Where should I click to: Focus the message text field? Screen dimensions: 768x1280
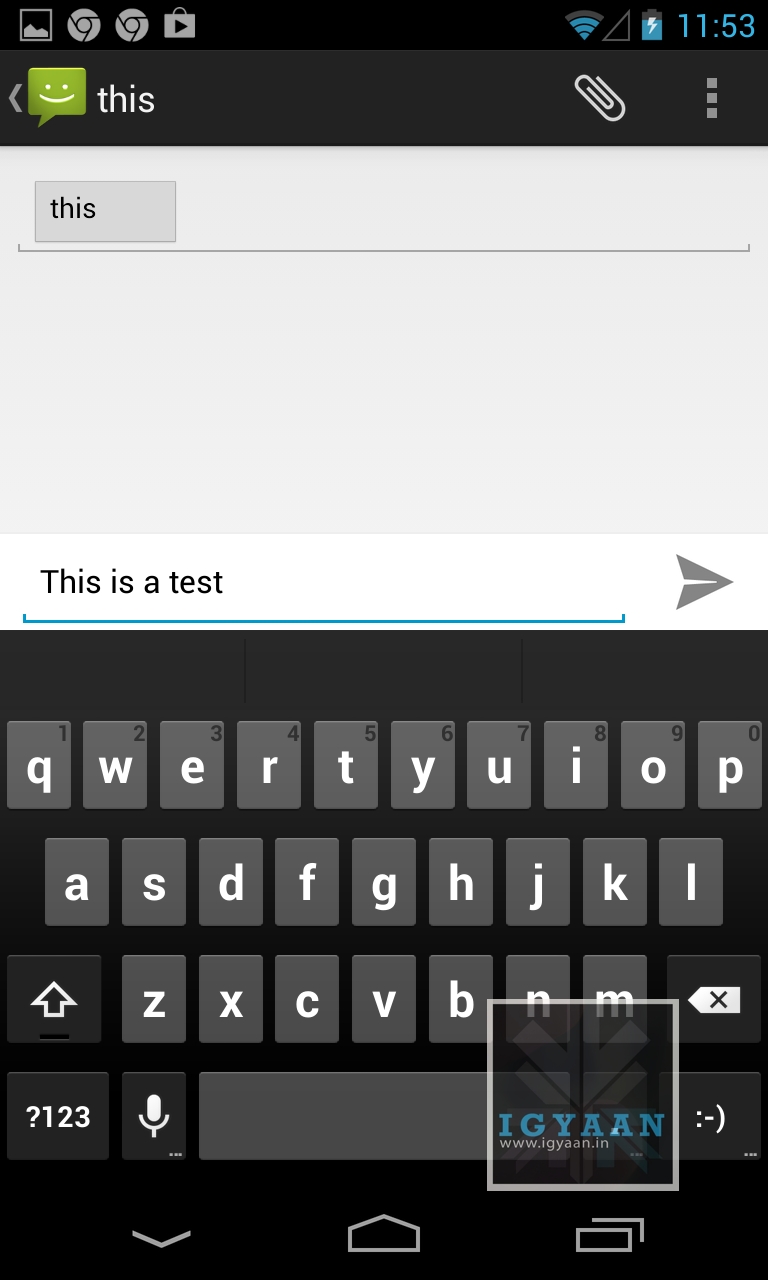pos(322,582)
